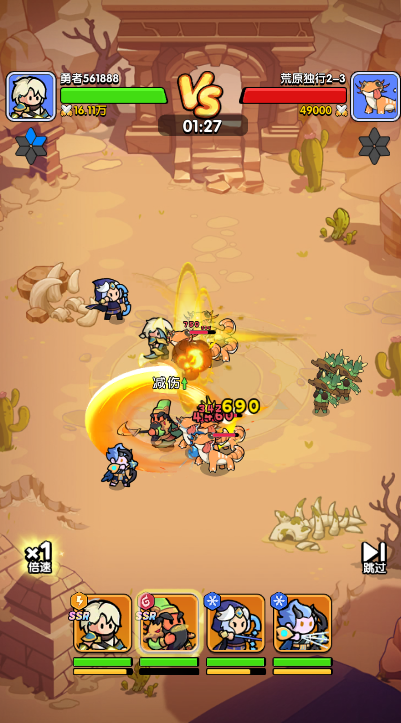Image resolution: width=401 pixels, height=723 pixels.
Task: Open the enemy 荒原独行2-3 avatar
Action: 375,96
